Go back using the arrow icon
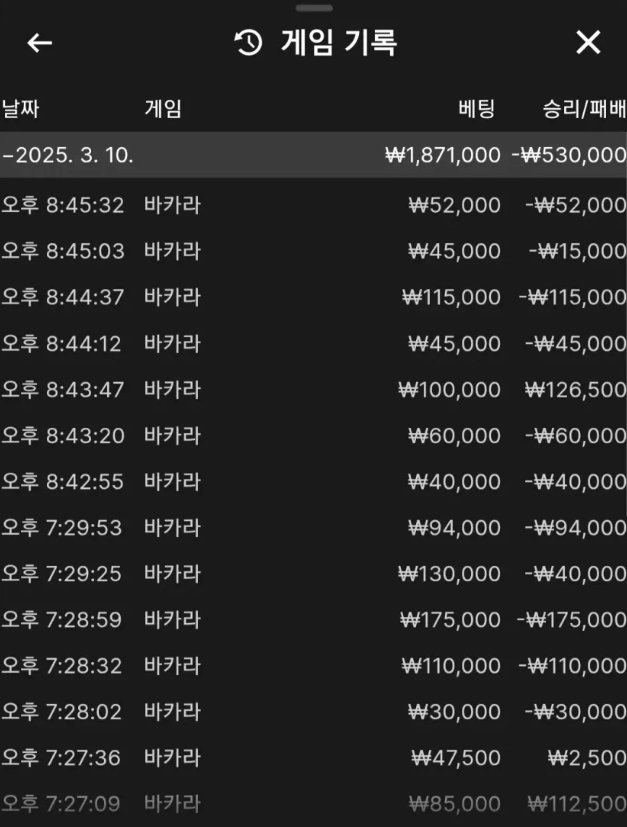The width and height of the screenshot is (627, 827). click(39, 43)
